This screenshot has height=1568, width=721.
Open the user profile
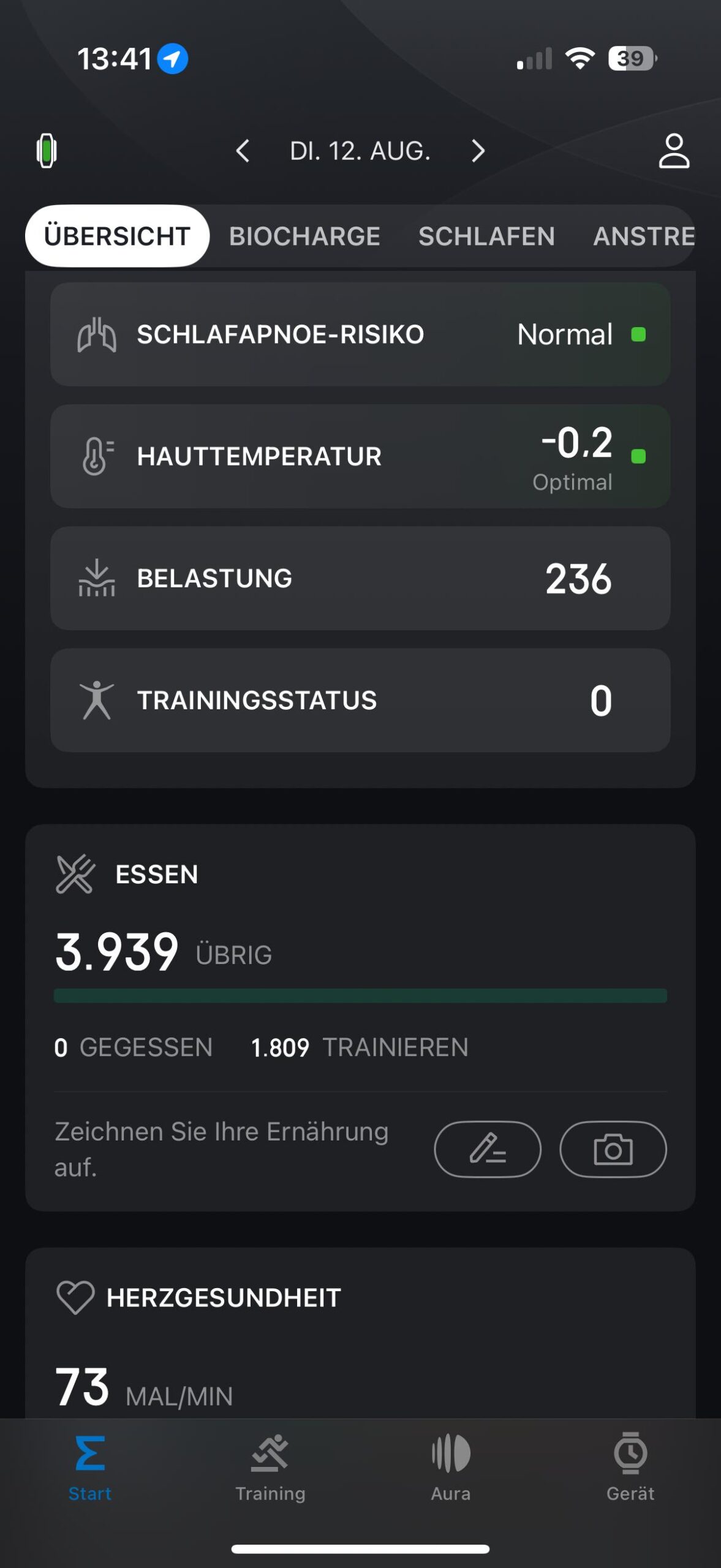click(674, 151)
